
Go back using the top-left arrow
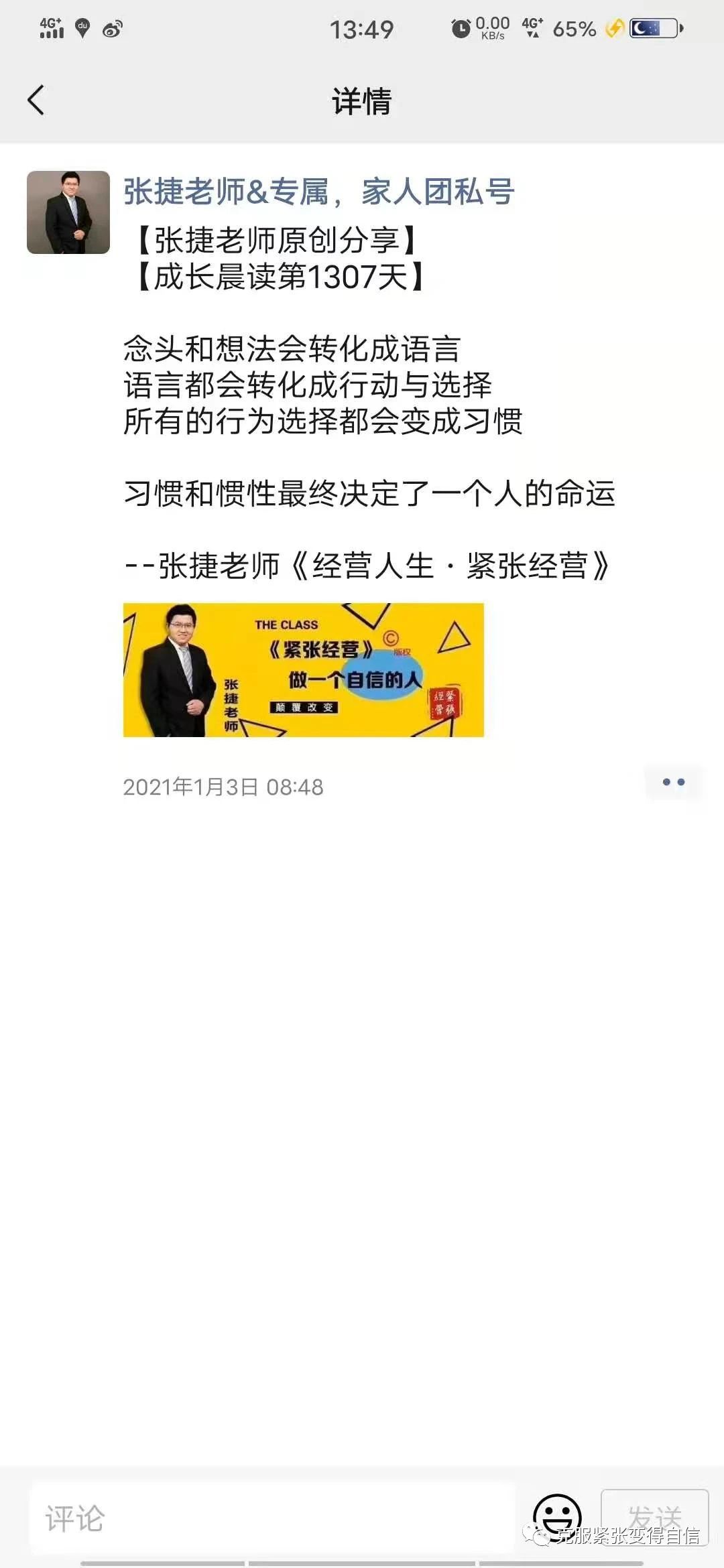pyautogui.click(x=36, y=101)
